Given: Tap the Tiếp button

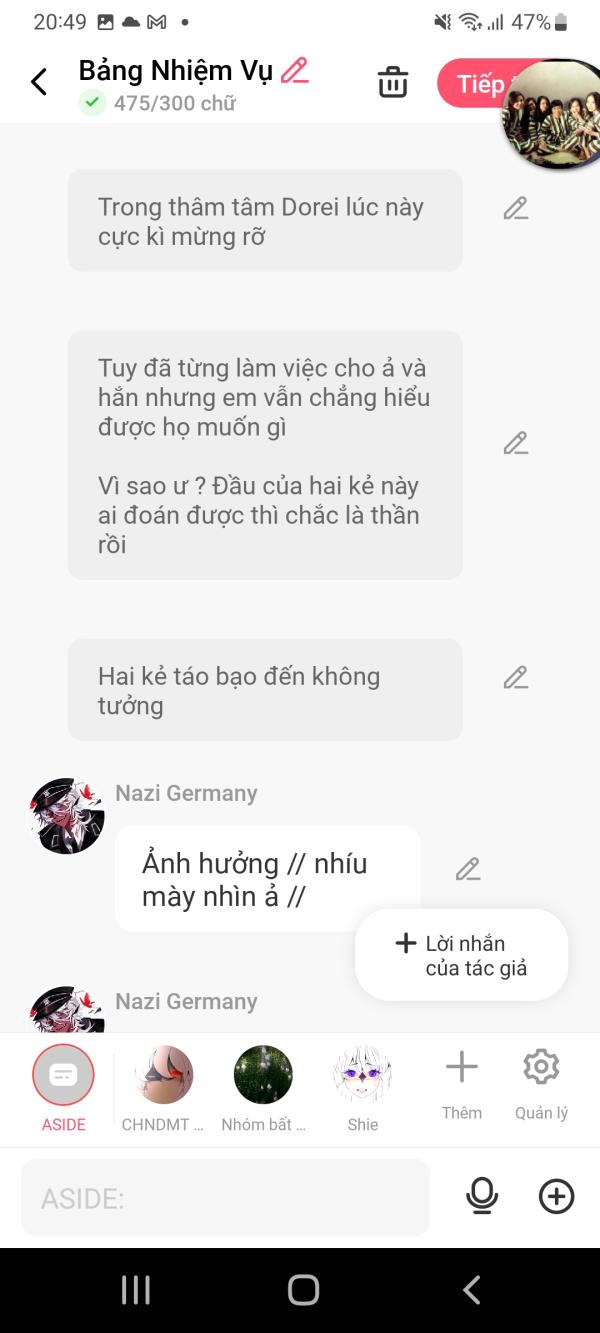Looking at the screenshot, I should pos(475,83).
